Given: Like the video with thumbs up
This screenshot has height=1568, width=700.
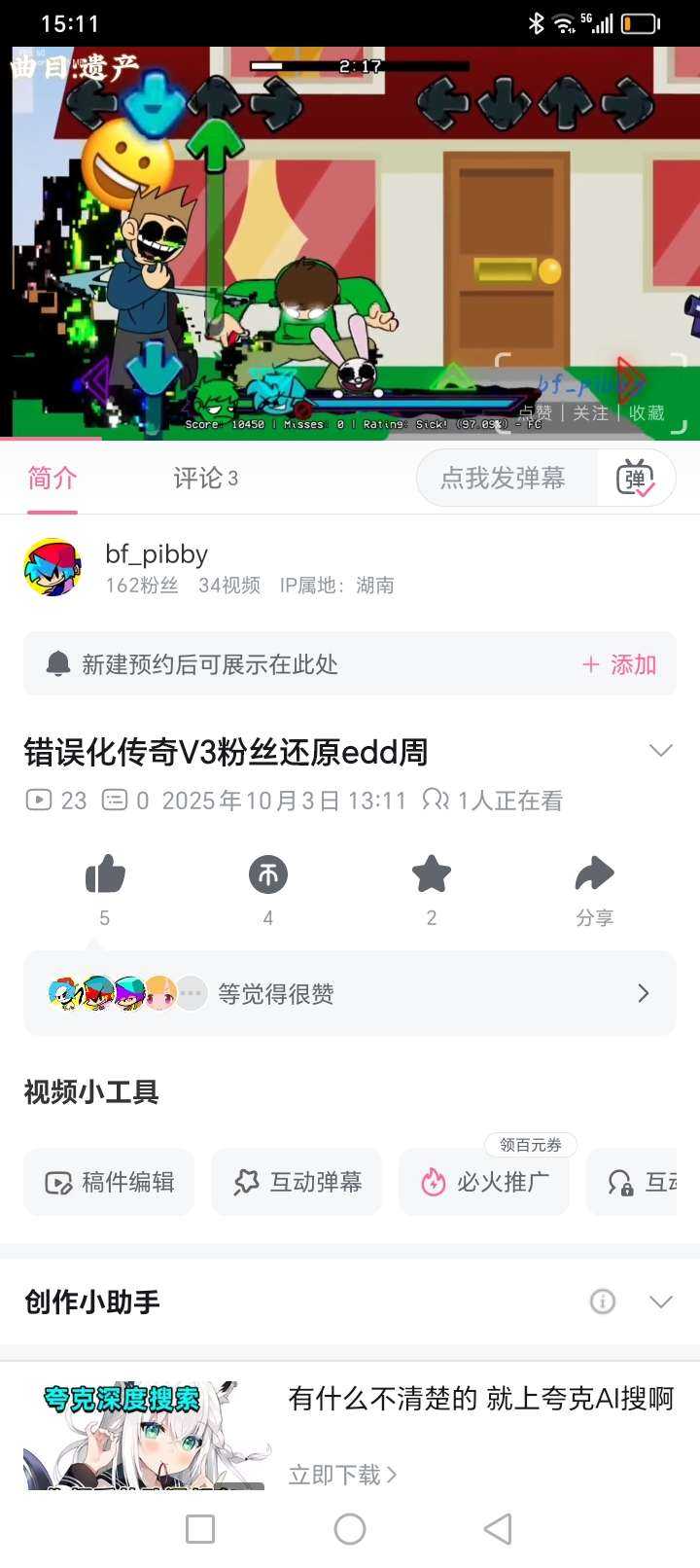Looking at the screenshot, I should tap(105, 874).
